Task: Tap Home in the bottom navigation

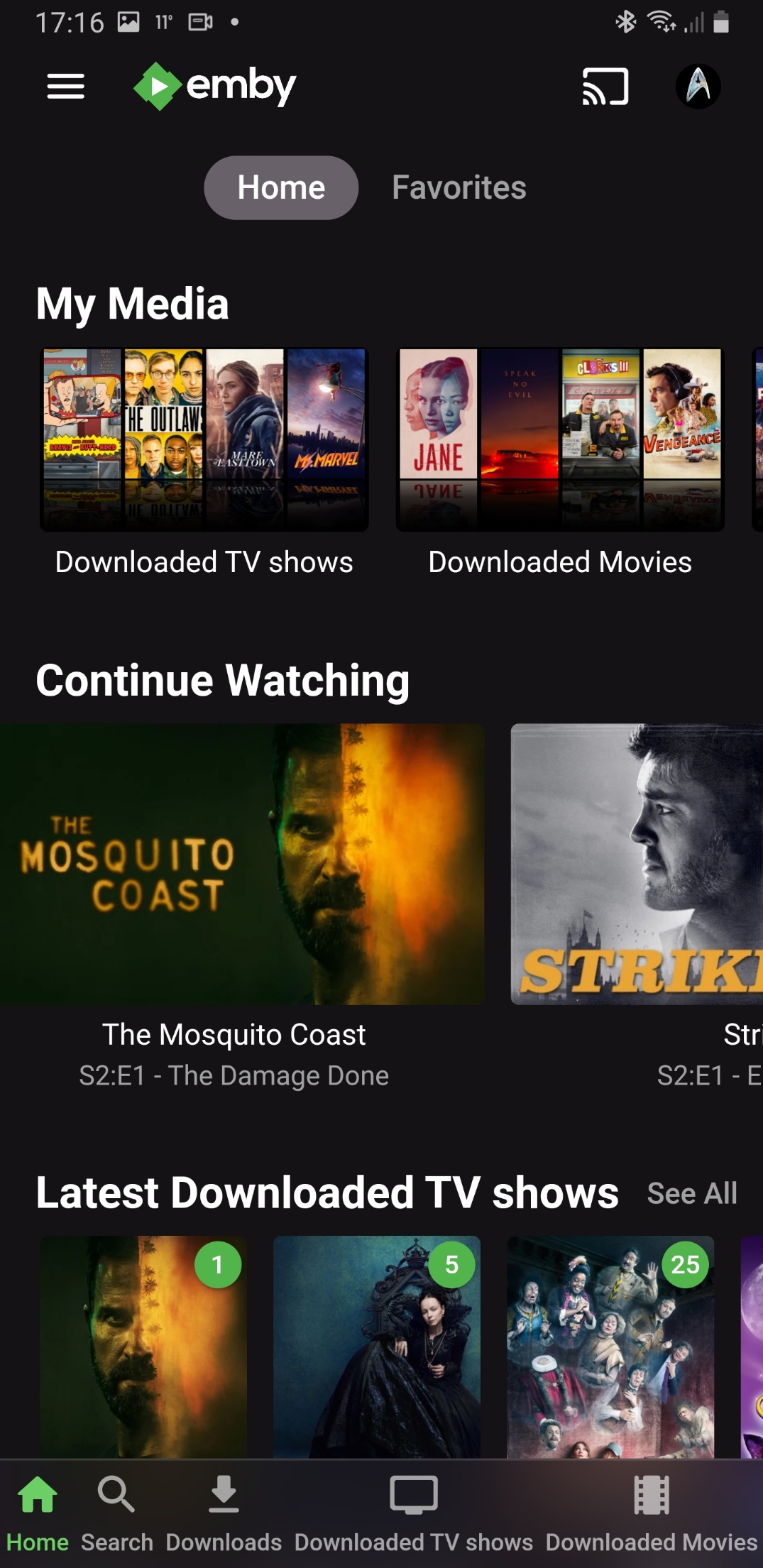Action: [37, 1512]
